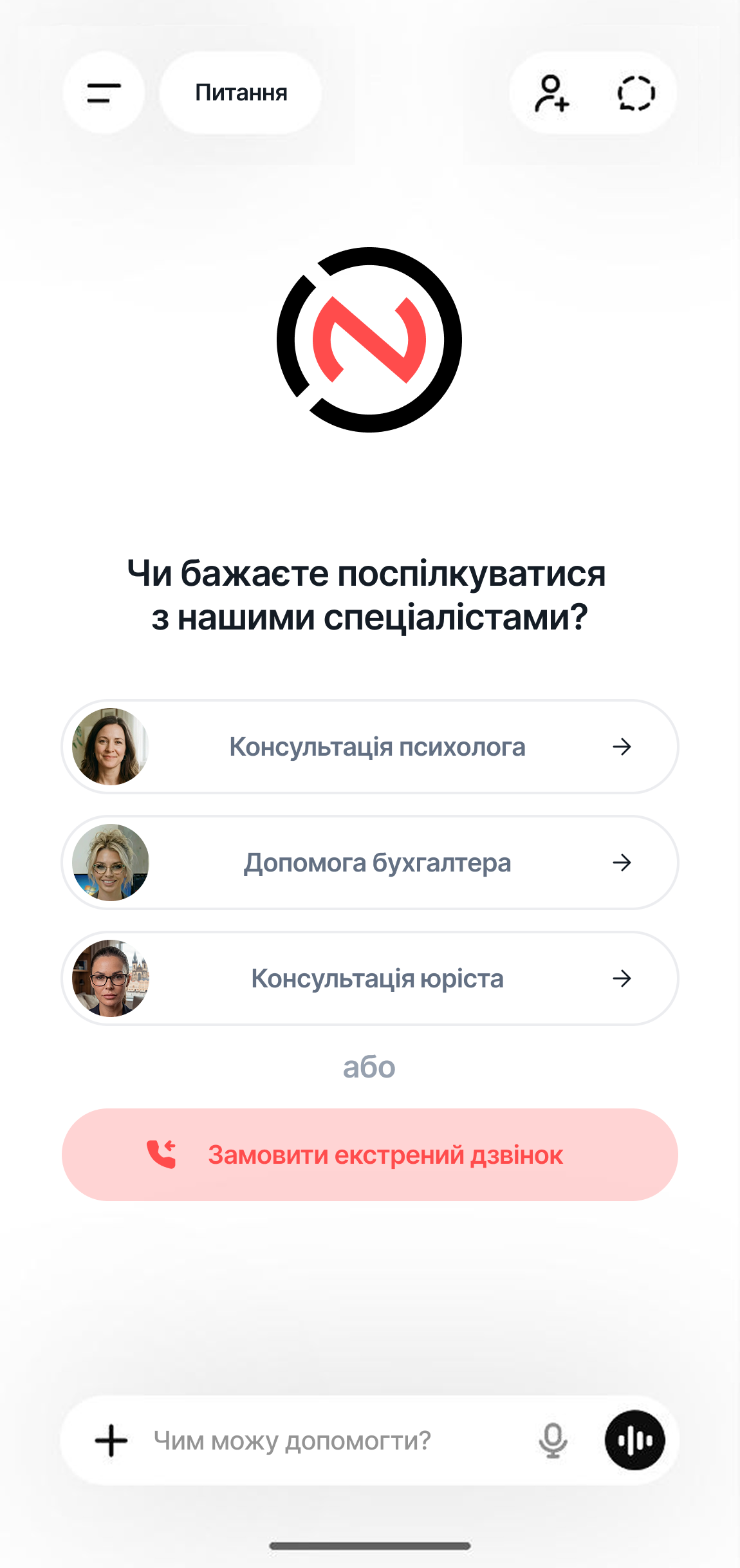
Task: Open the hamburger menu
Action: pos(104,93)
